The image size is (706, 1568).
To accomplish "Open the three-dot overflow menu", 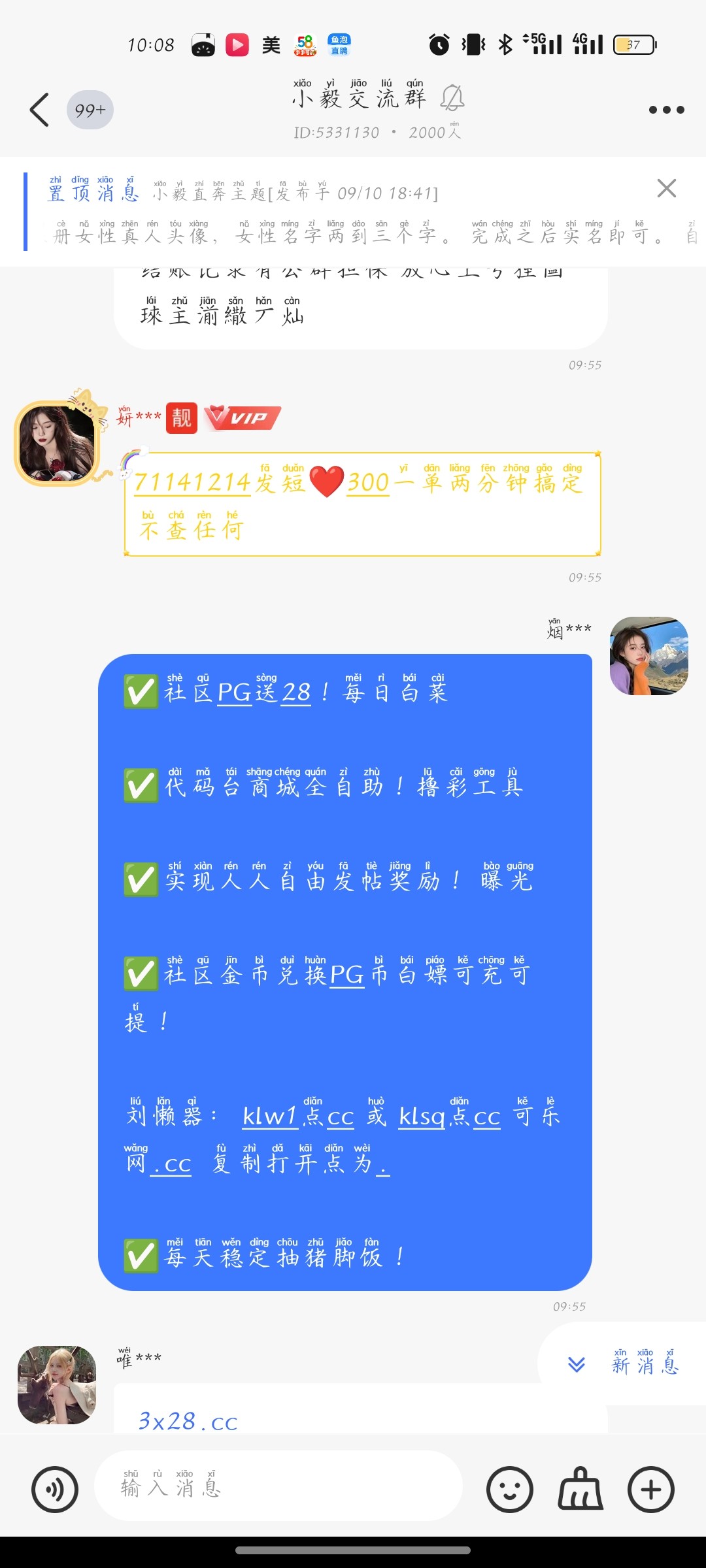I will 666,110.
